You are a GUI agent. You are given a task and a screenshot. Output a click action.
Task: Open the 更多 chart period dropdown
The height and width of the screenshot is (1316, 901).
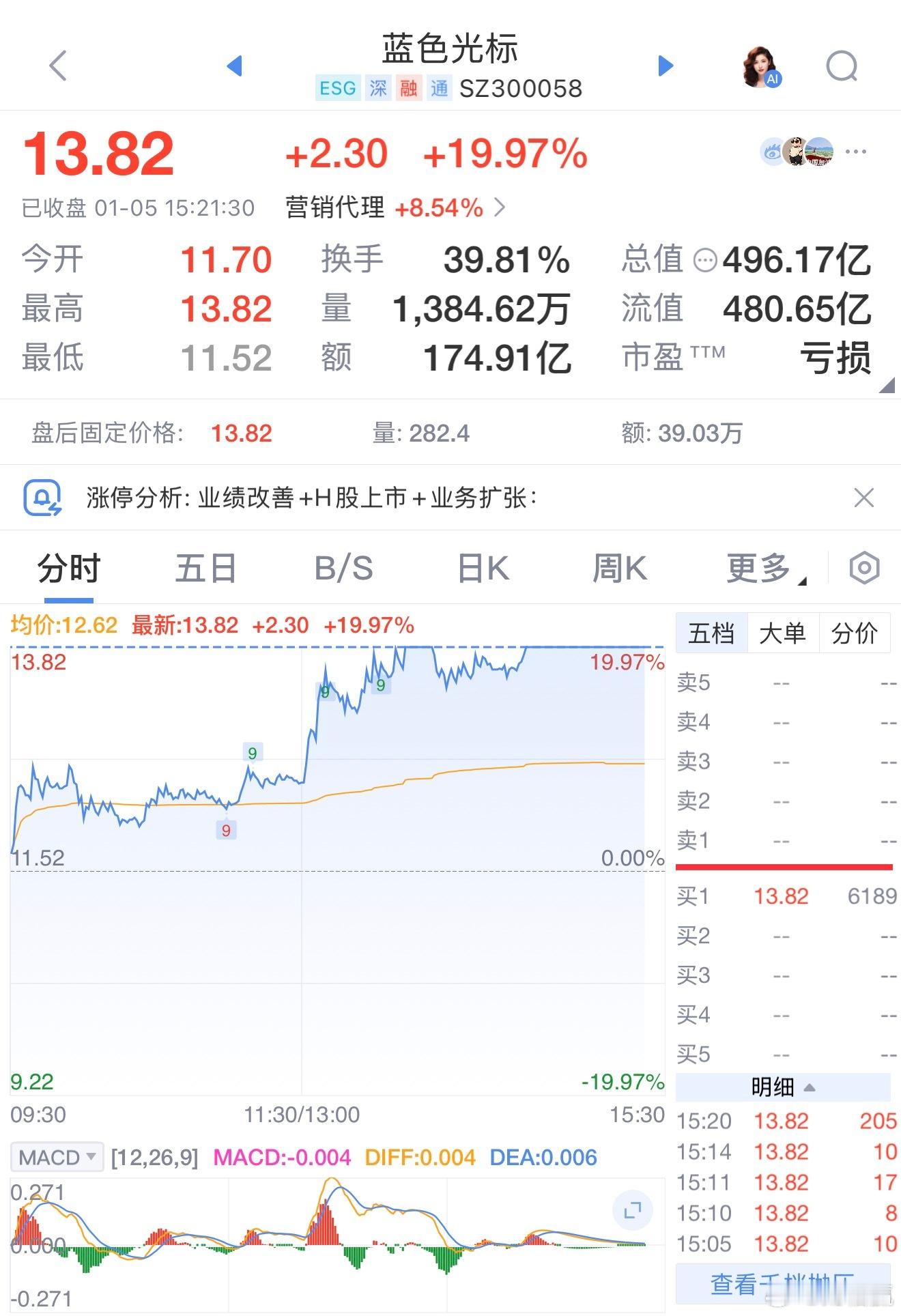point(756,567)
